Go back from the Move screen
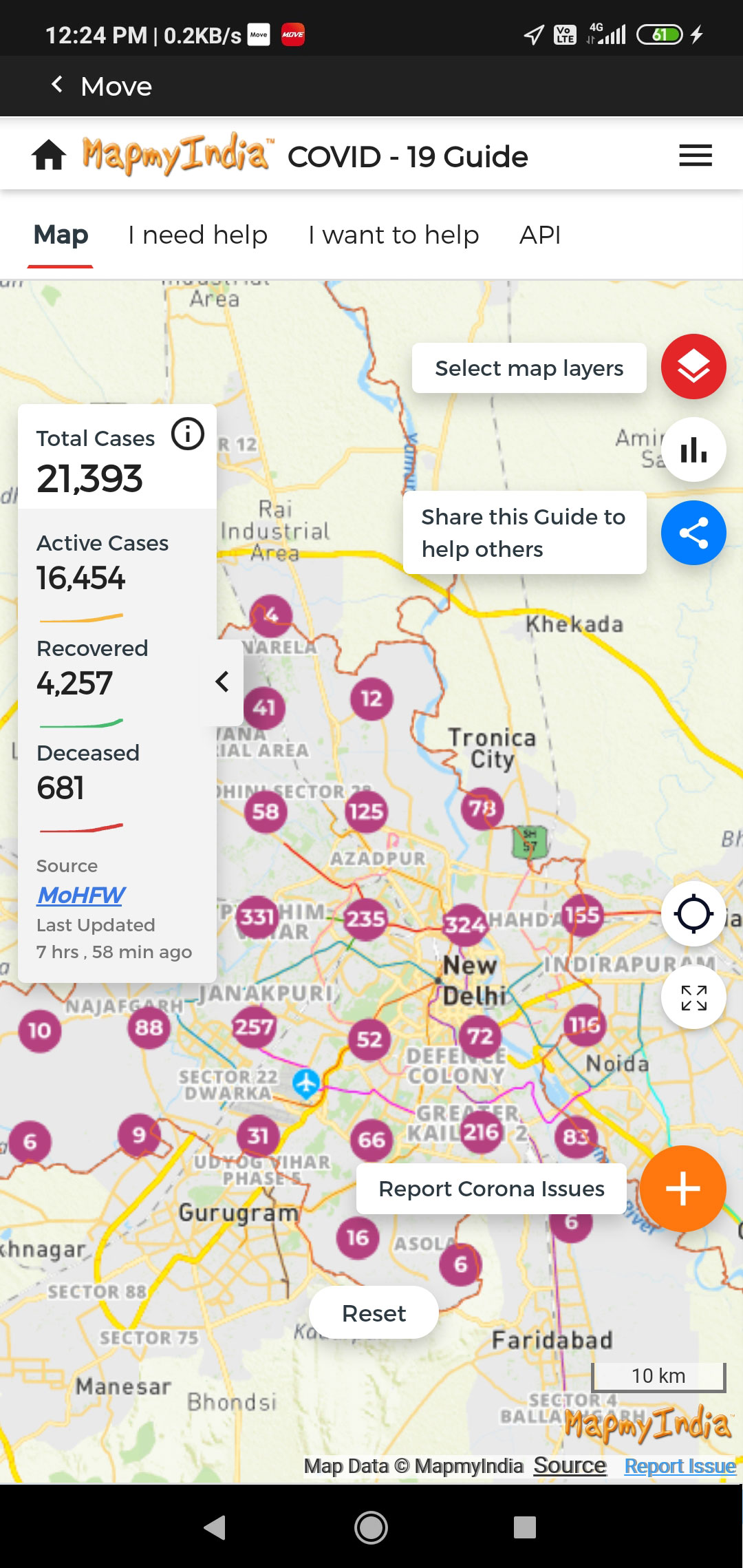The height and width of the screenshot is (1568, 743). point(58,85)
